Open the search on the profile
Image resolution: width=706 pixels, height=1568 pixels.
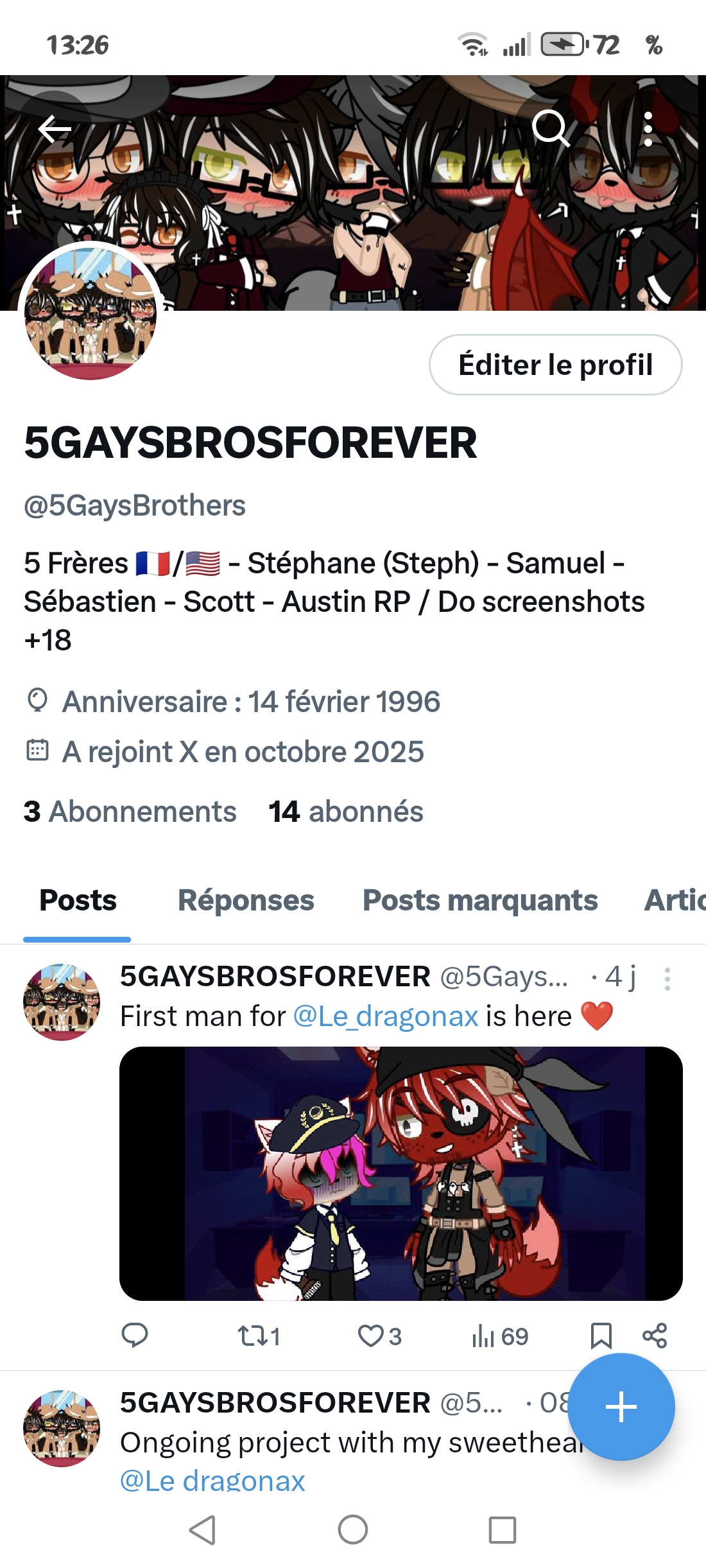pos(553,129)
